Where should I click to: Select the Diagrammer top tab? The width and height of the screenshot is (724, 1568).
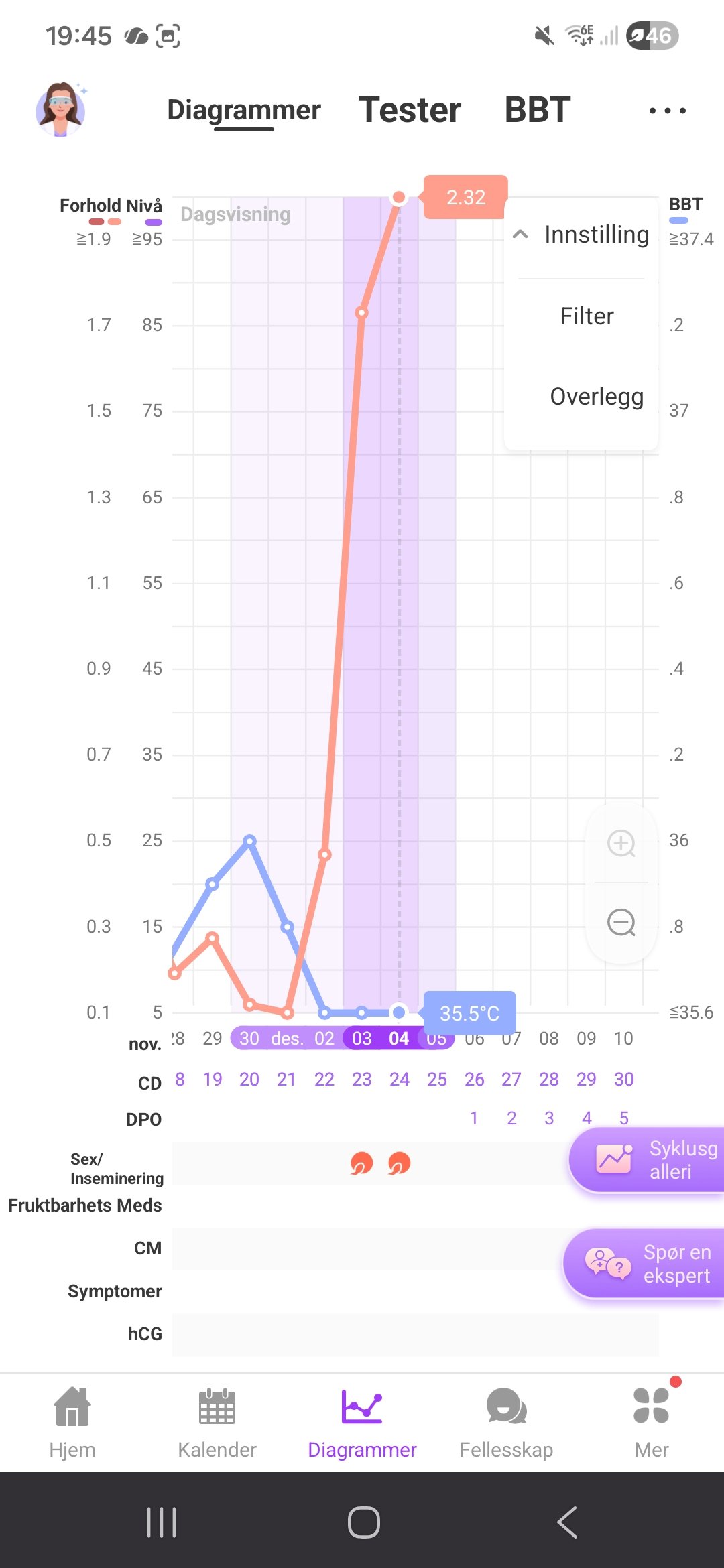pyautogui.click(x=244, y=111)
